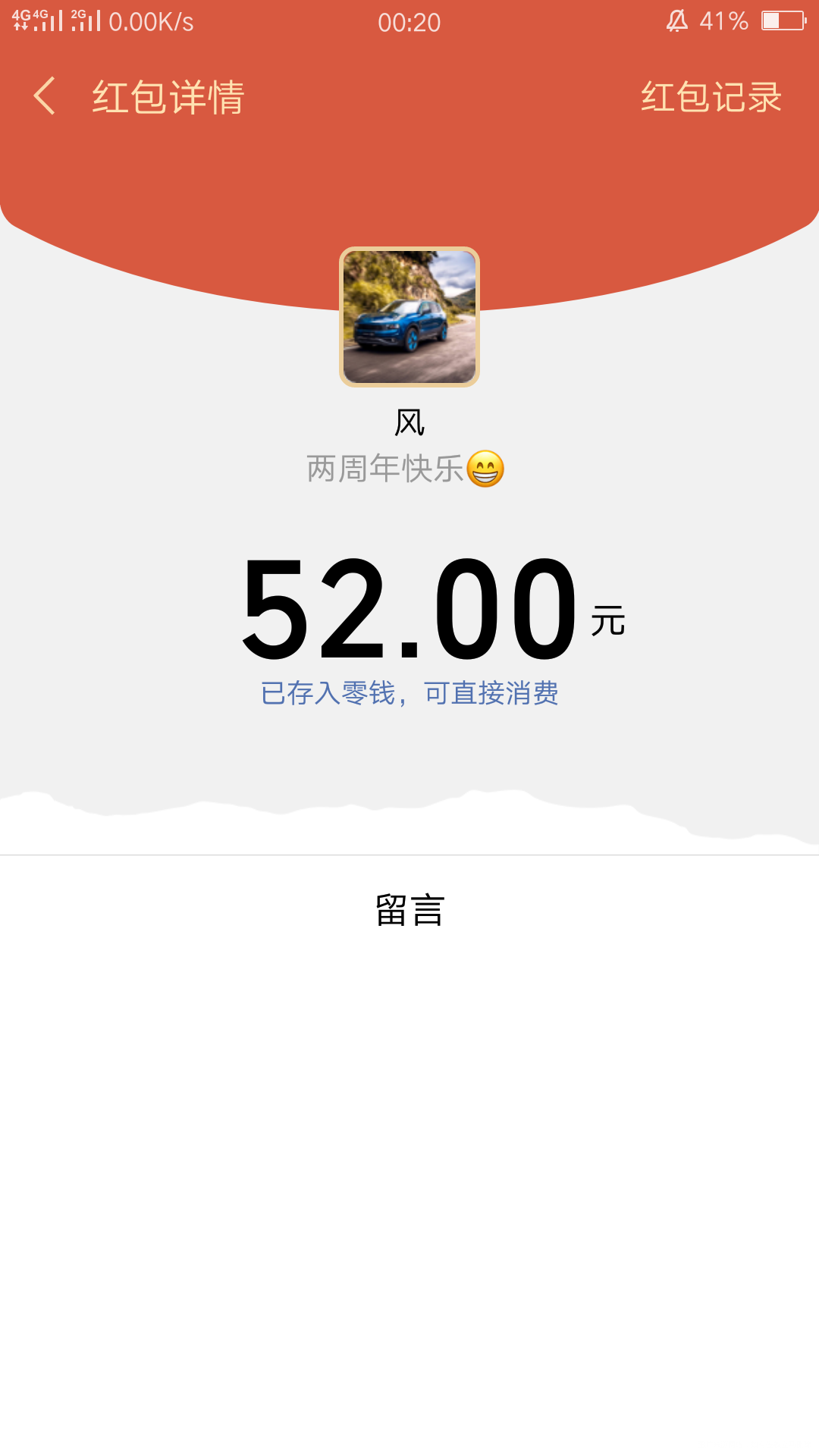Tap the battery icon

781,21
